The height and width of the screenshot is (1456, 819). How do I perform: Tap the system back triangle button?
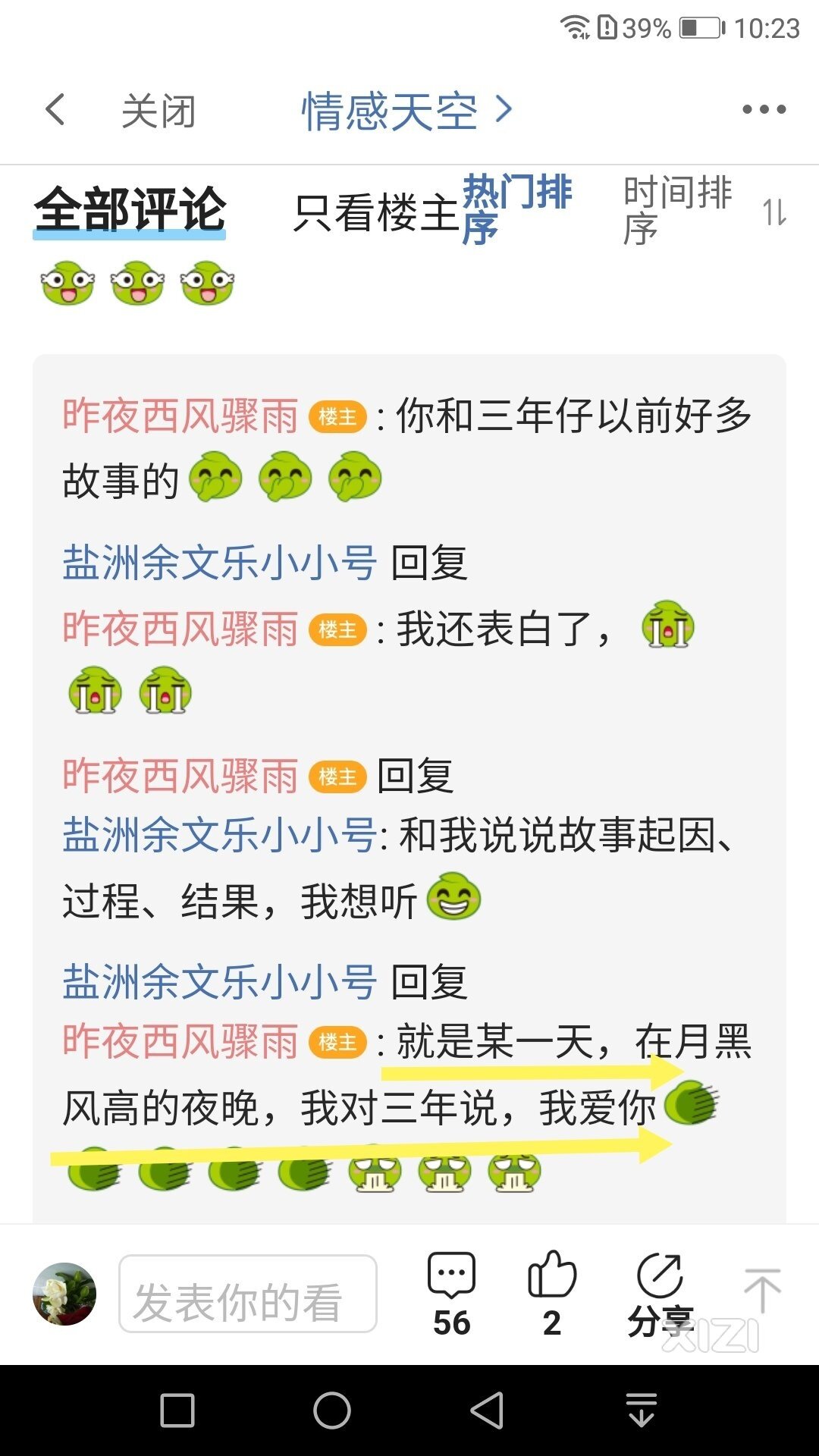pos(487,1410)
